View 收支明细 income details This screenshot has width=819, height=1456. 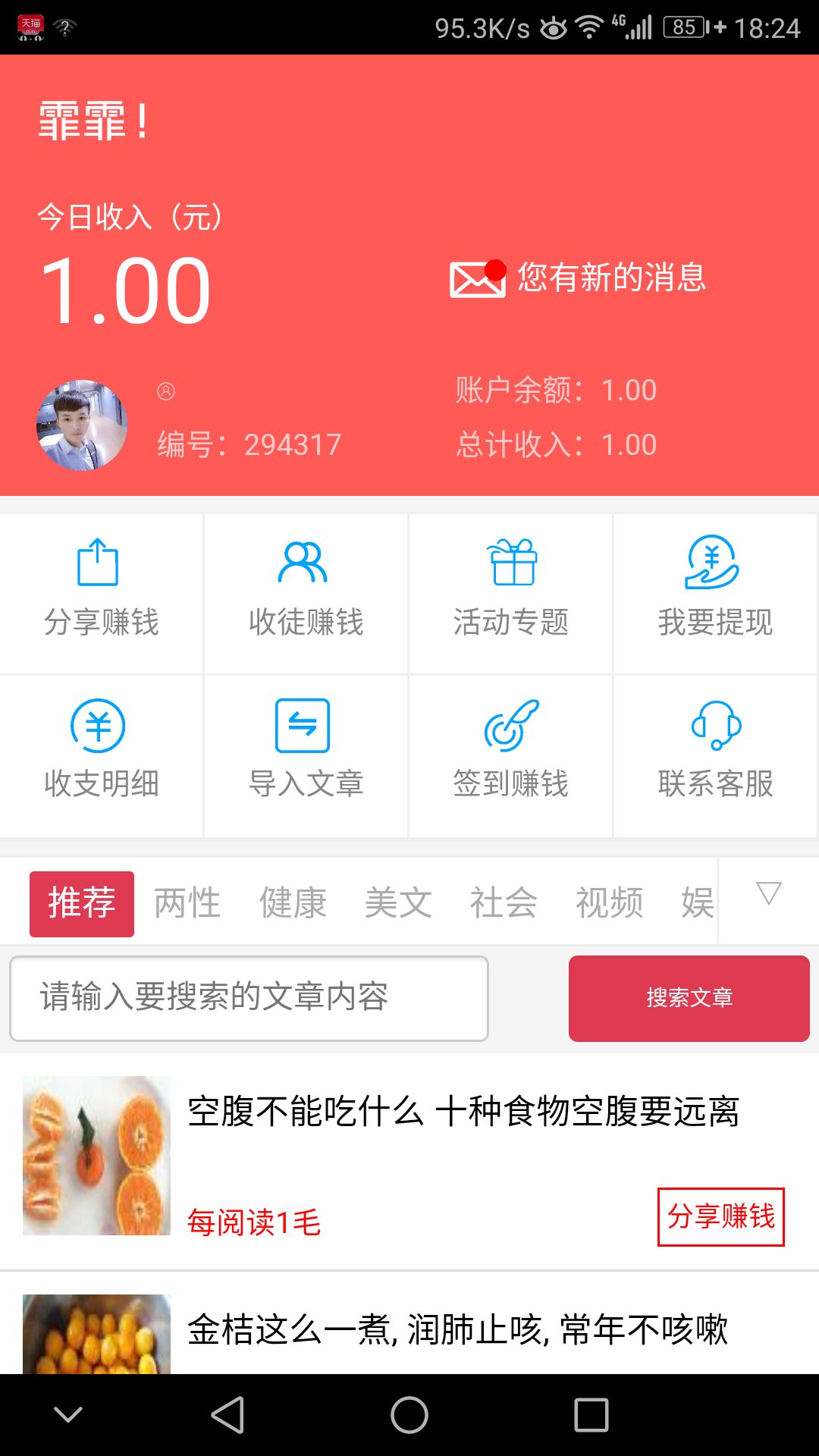(x=102, y=756)
